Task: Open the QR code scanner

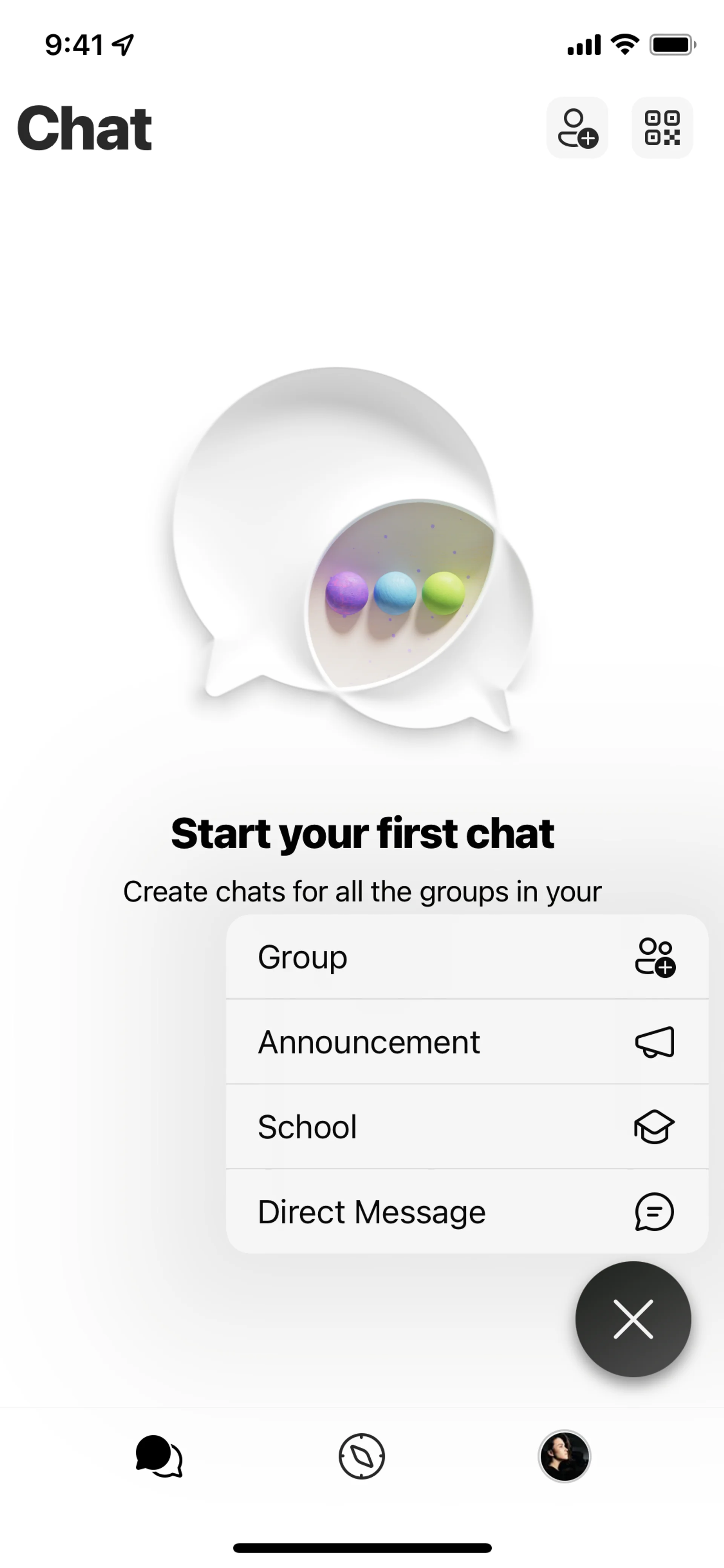Action: click(x=662, y=128)
